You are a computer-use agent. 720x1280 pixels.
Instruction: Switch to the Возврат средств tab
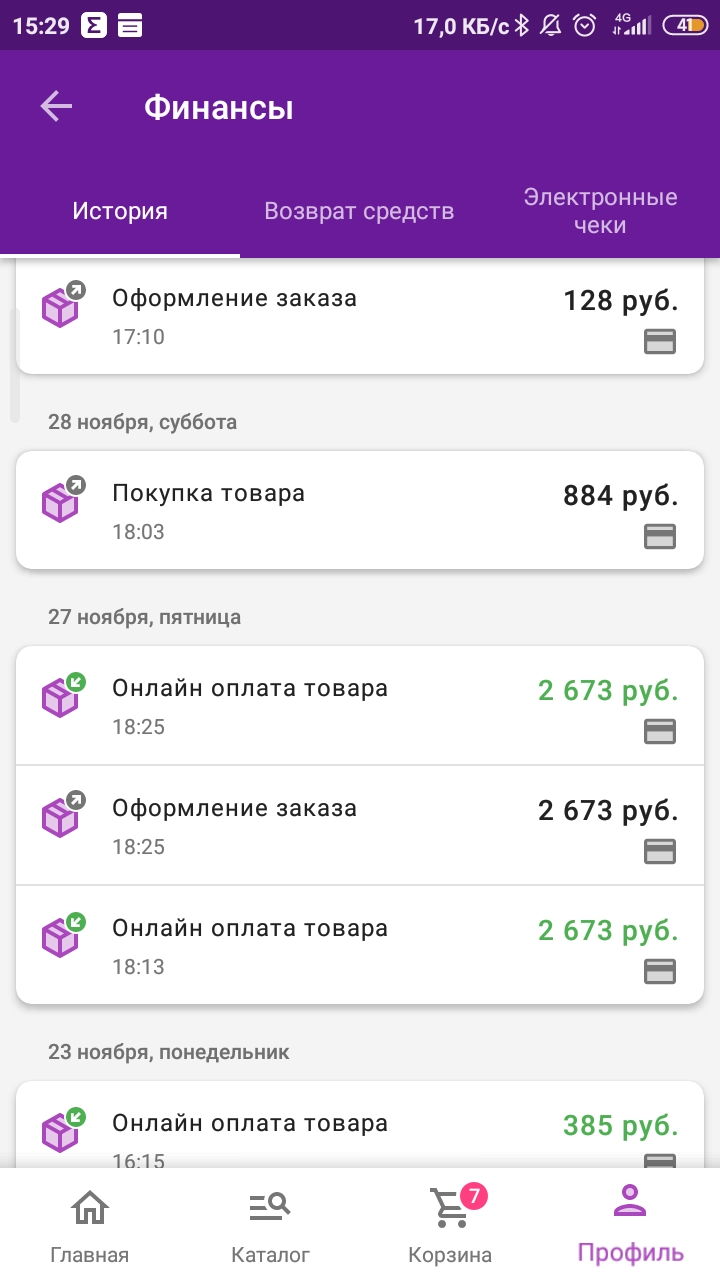tap(359, 211)
